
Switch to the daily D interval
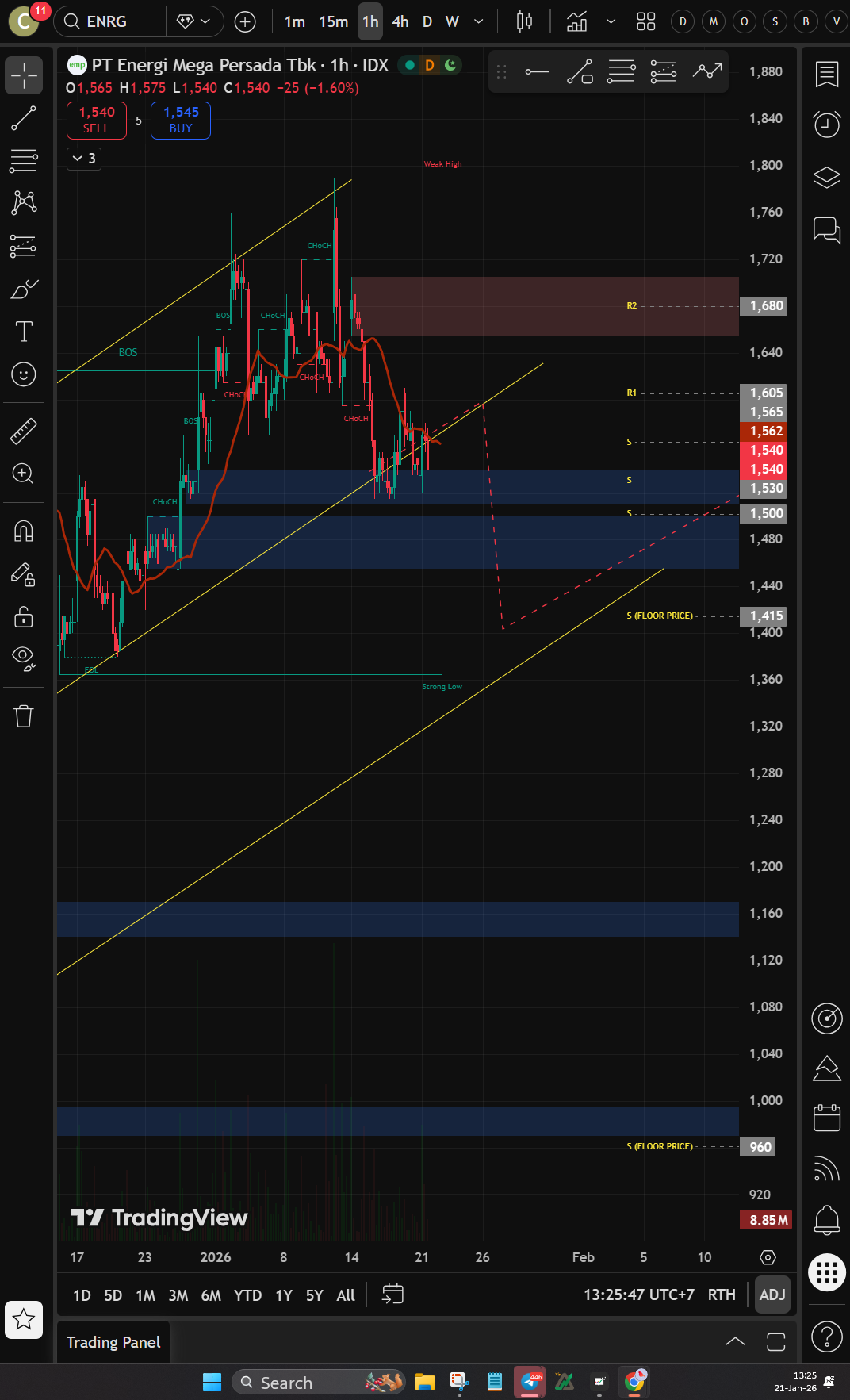click(427, 21)
